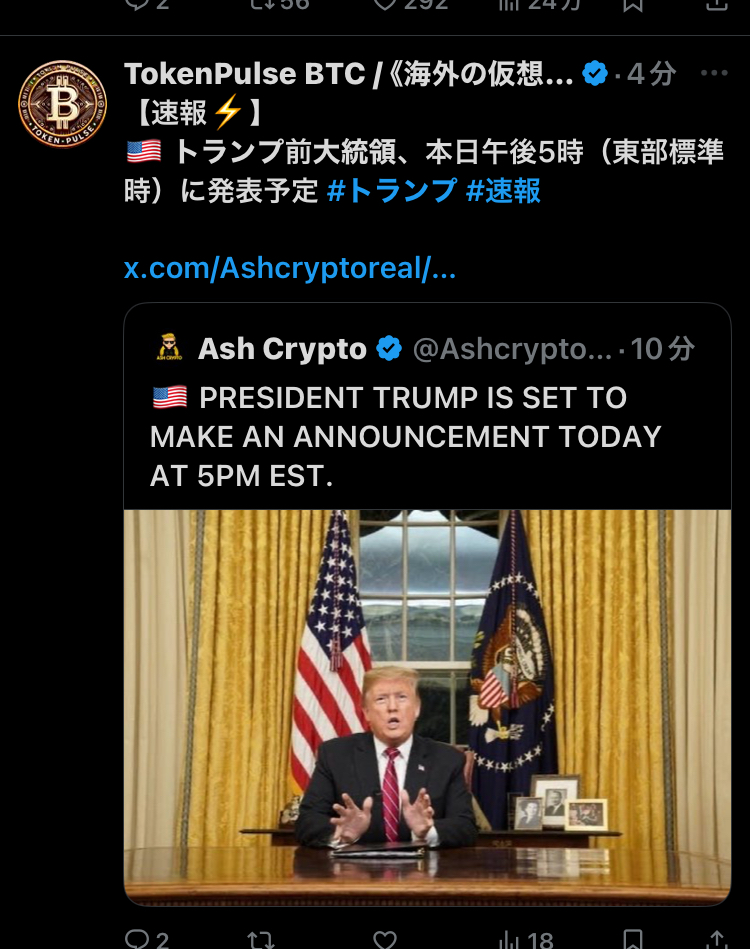Share the TokenPulse BTC post
750x949 pixels.
716,938
